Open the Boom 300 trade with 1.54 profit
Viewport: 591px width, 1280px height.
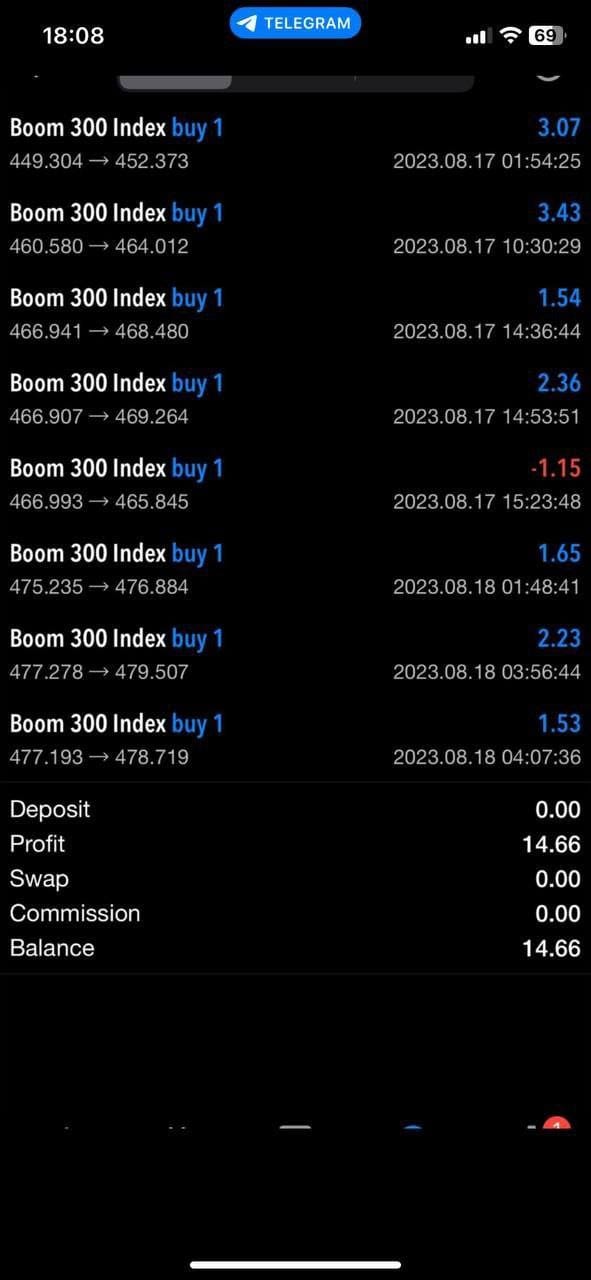[x=295, y=313]
